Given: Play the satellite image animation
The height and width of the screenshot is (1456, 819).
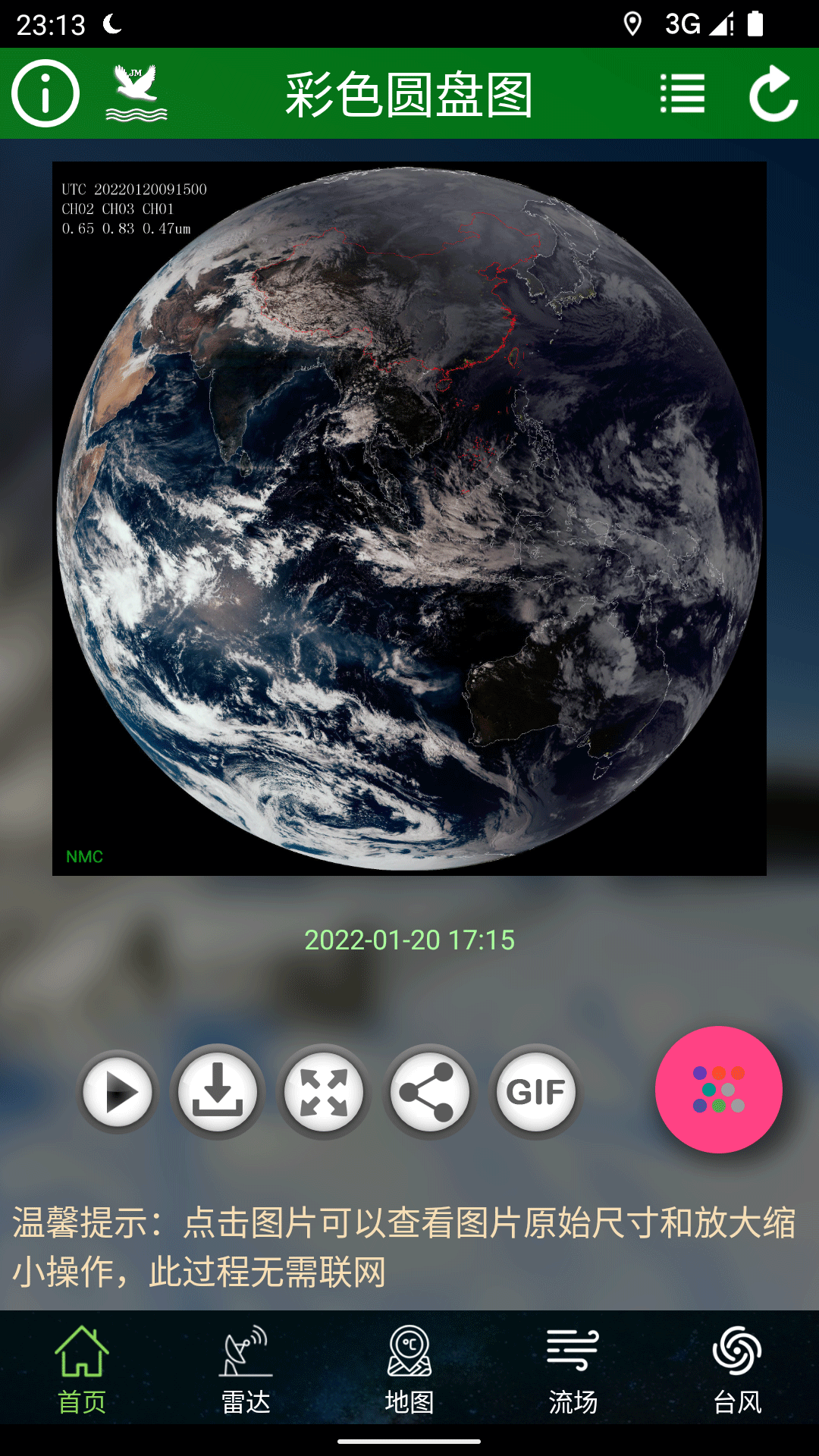Looking at the screenshot, I should pos(116,1092).
